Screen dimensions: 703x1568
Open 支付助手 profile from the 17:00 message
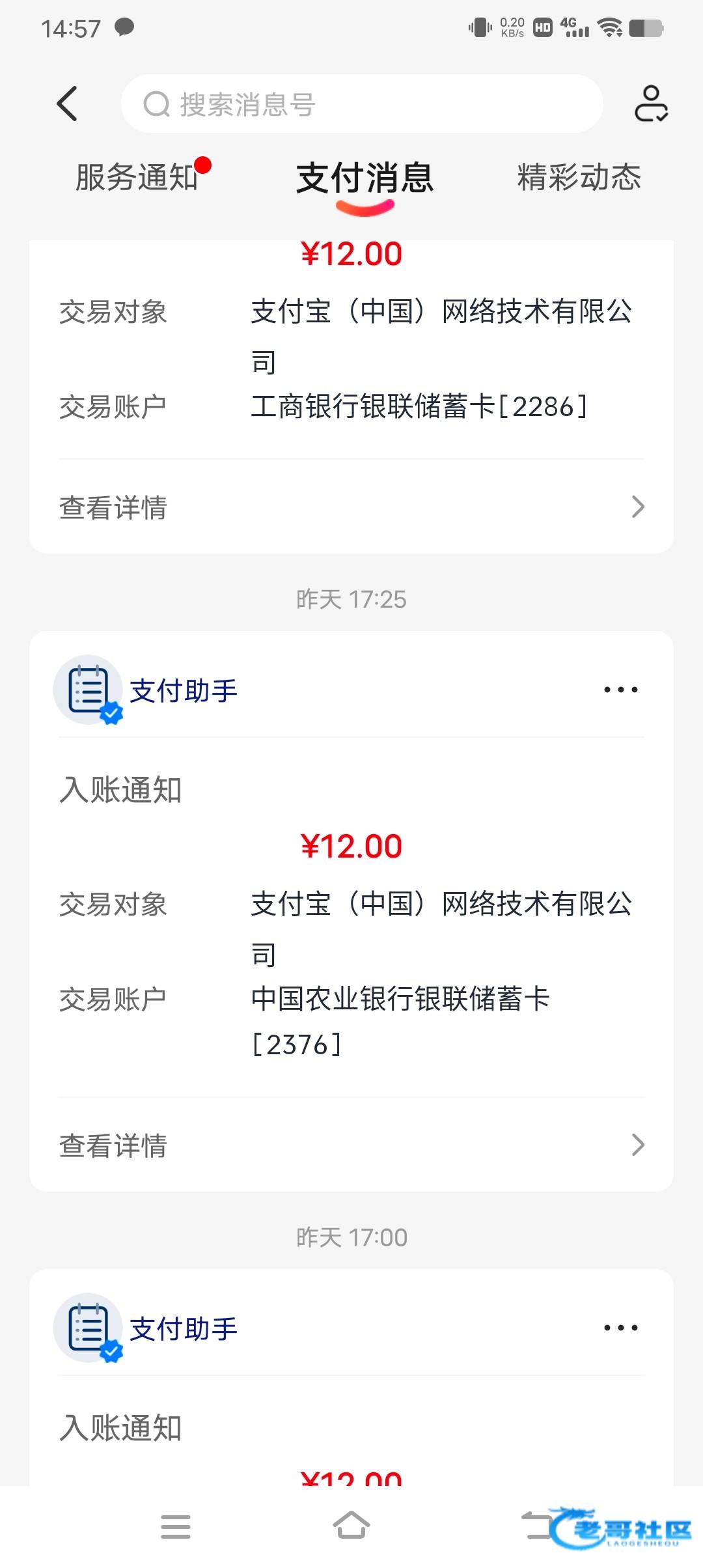pyautogui.click(x=184, y=1329)
